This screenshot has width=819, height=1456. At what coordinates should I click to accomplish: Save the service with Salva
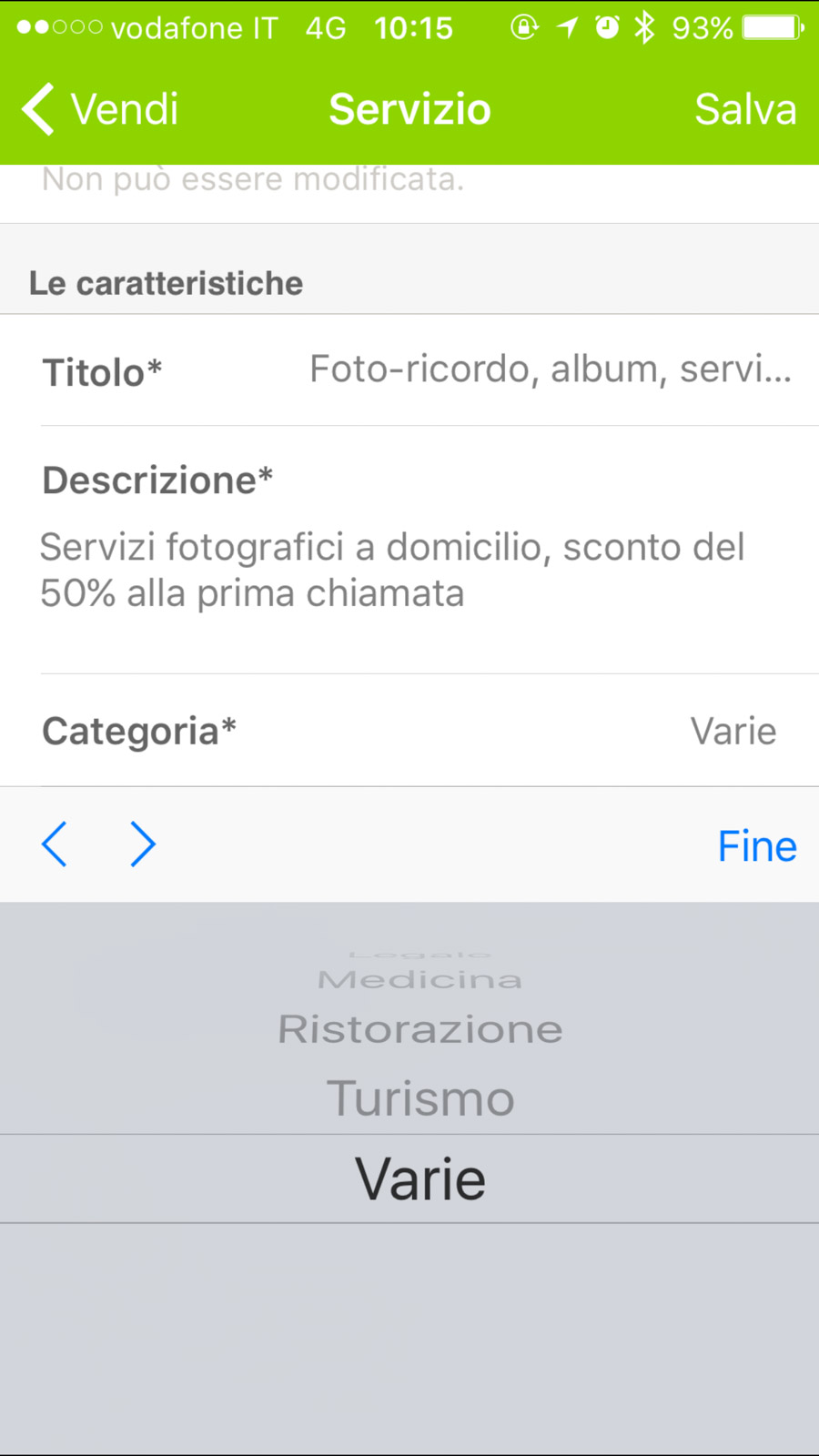(x=744, y=109)
